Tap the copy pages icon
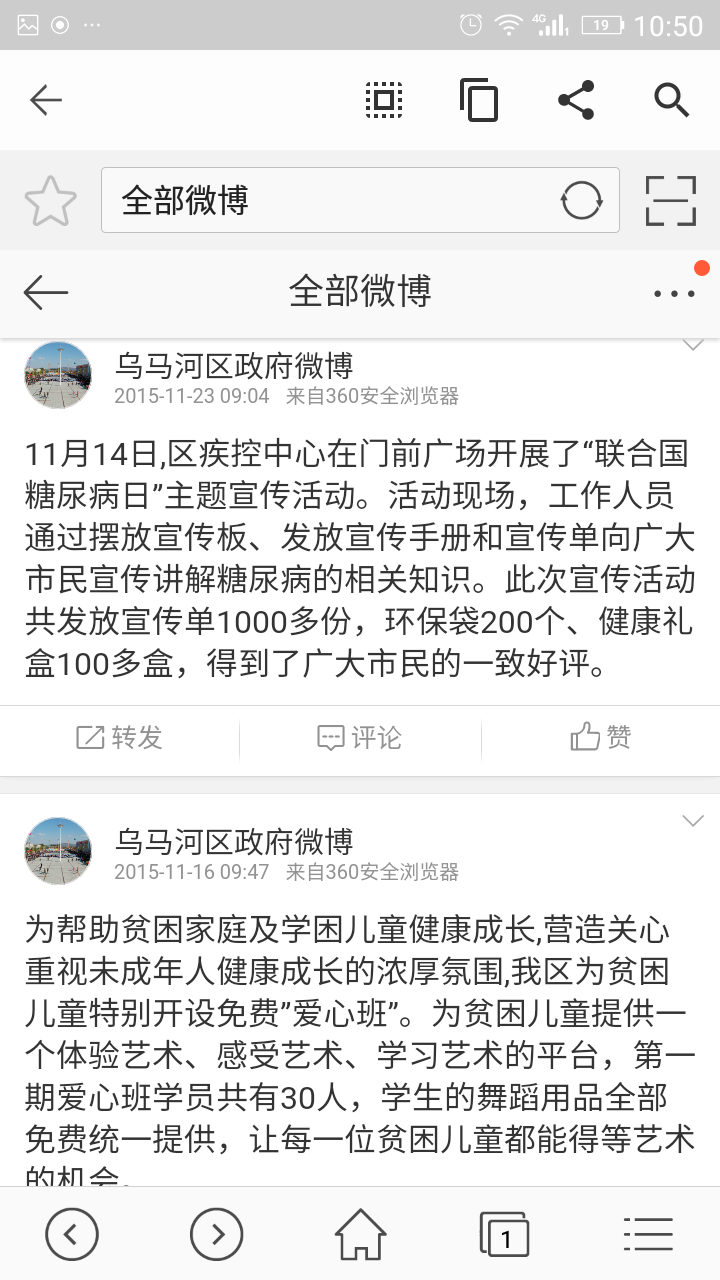The height and width of the screenshot is (1280, 720). pyautogui.click(x=479, y=100)
